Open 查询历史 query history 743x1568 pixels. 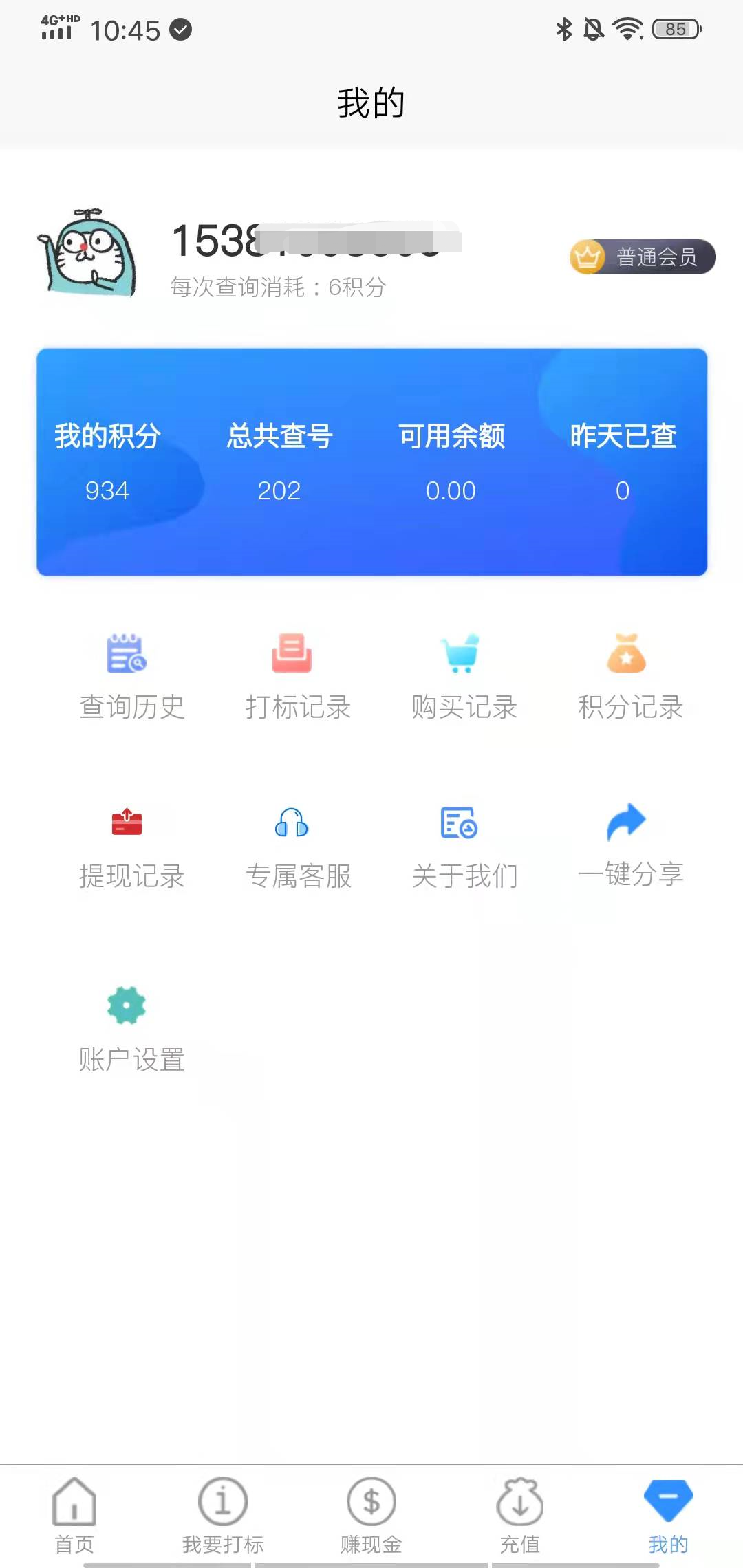pos(131,676)
